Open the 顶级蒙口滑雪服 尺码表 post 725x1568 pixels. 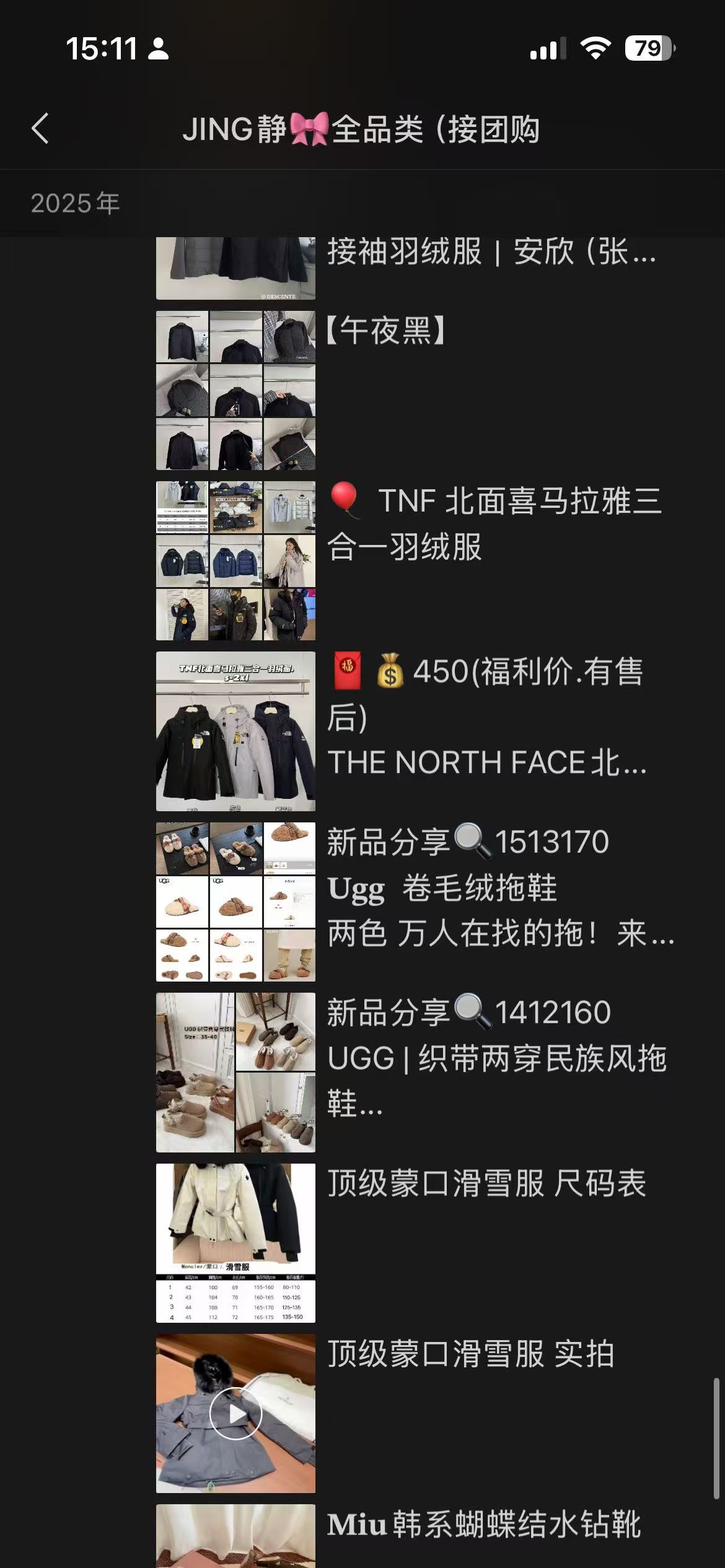[486, 1183]
